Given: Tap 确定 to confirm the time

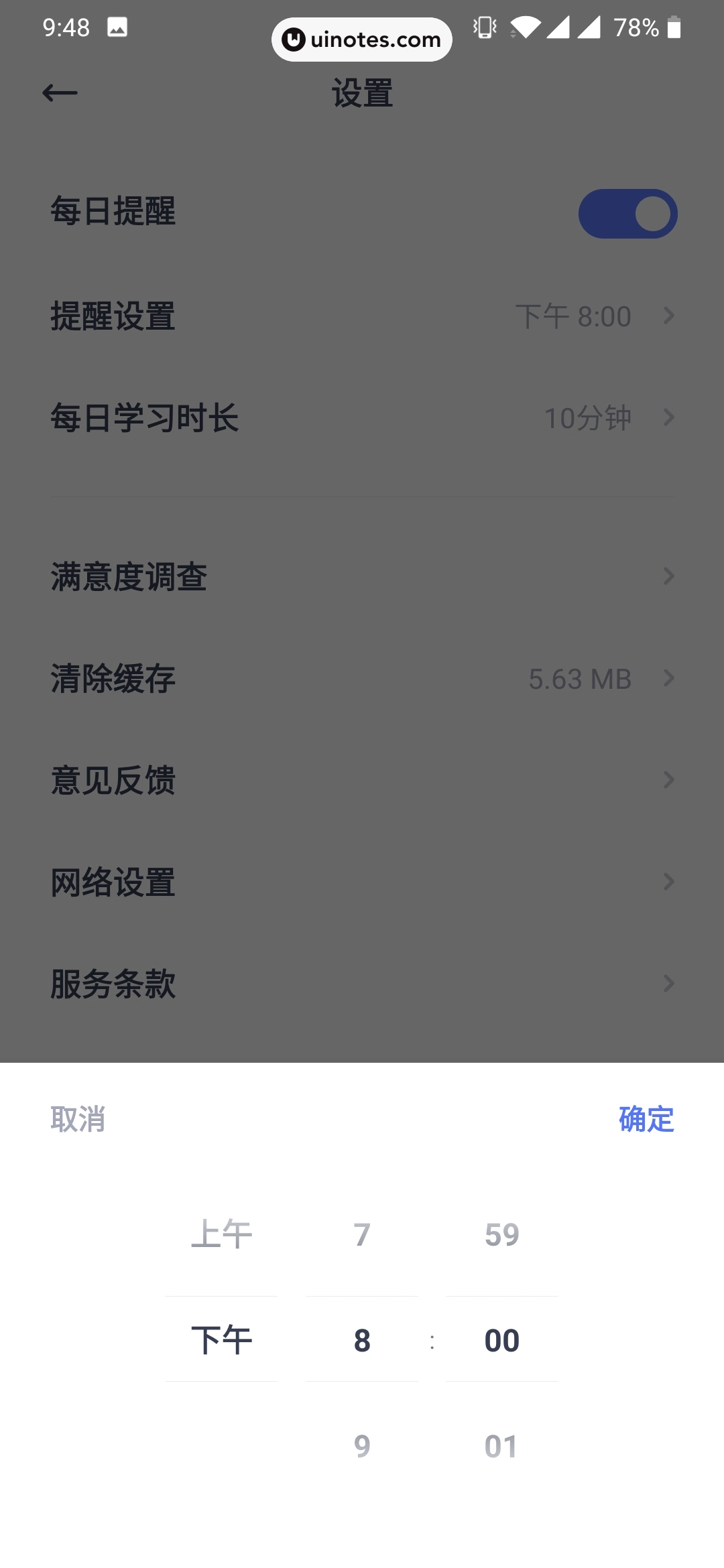Looking at the screenshot, I should pos(646,1119).
